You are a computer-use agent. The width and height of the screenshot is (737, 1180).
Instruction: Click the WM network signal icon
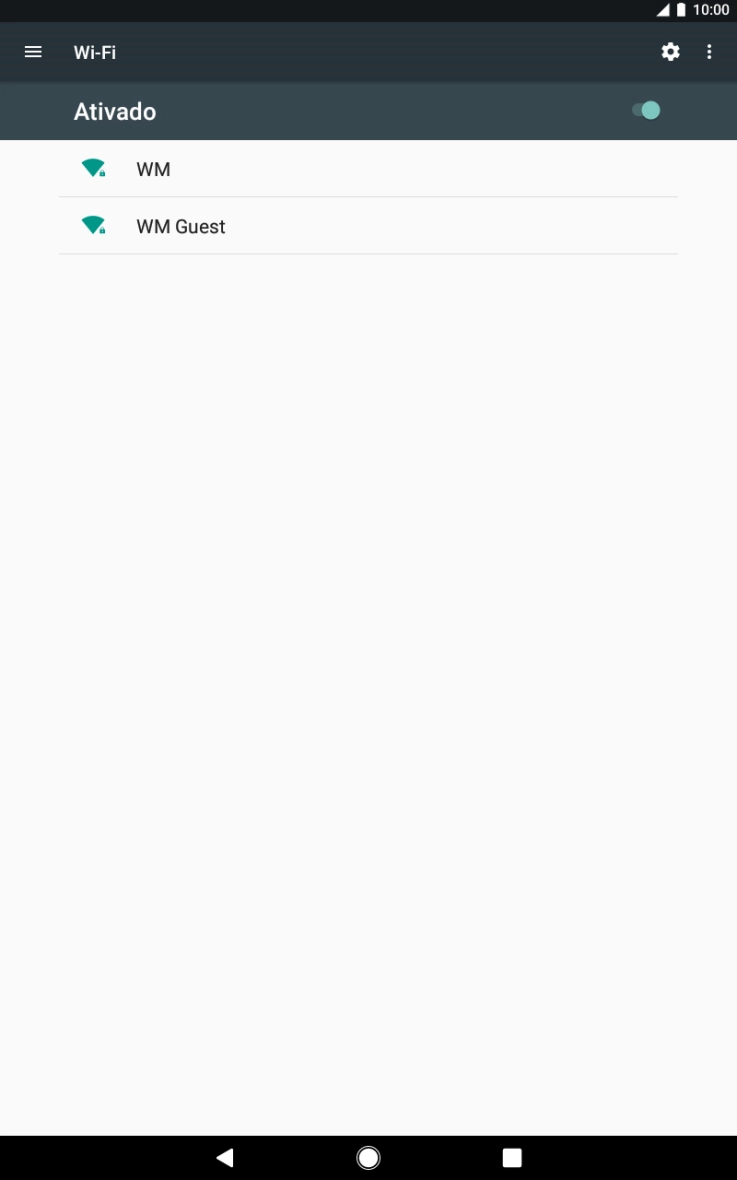pos(93,168)
